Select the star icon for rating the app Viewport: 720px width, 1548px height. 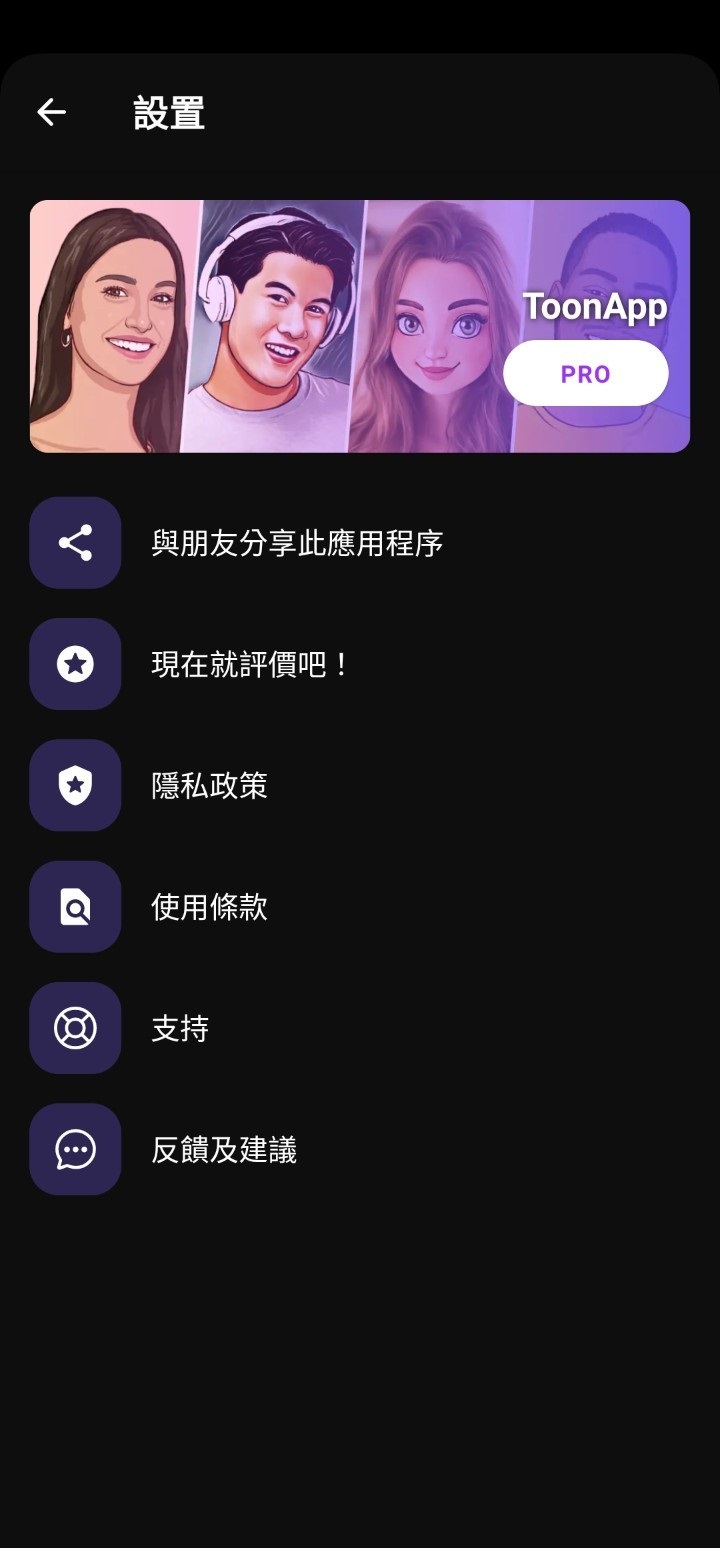pyautogui.click(x=75, y=664)
